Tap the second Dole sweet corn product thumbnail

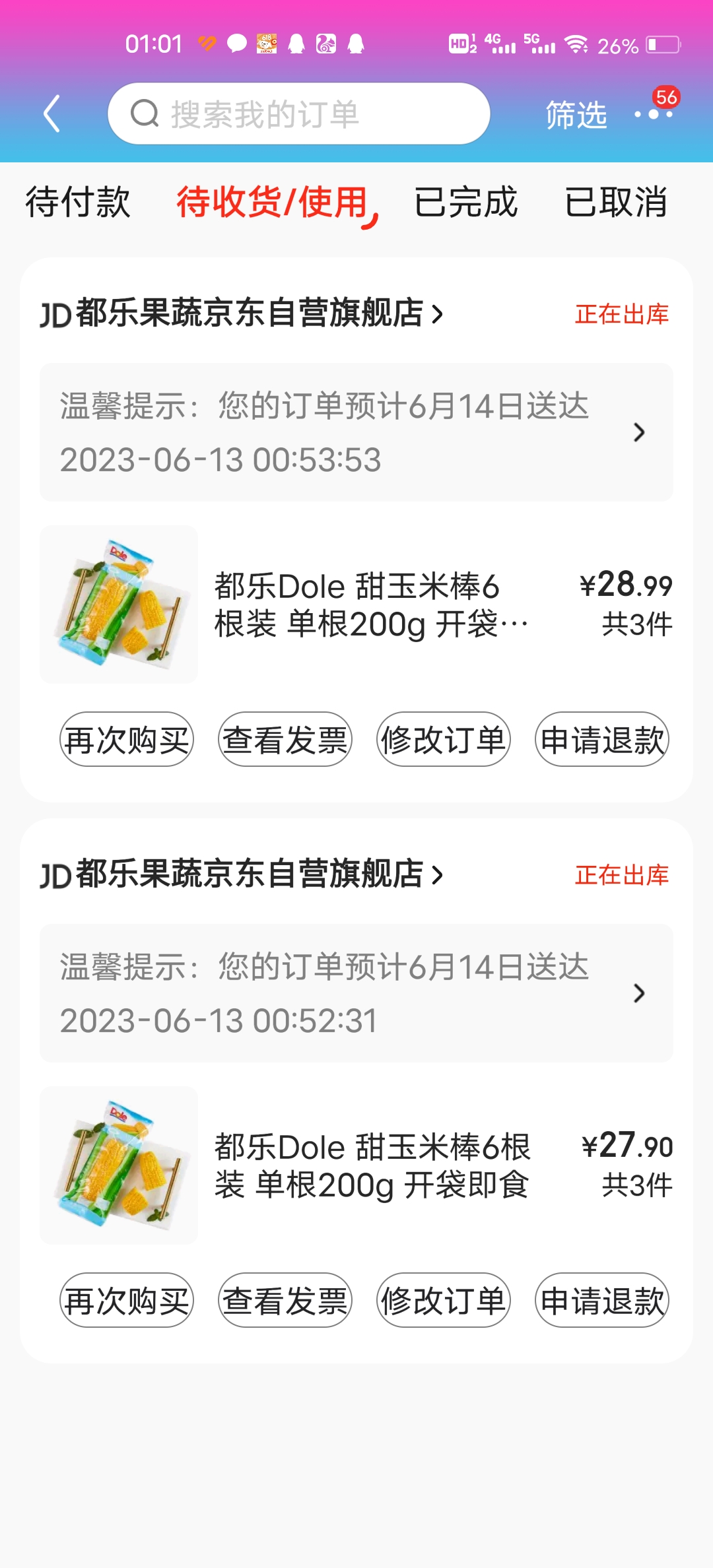tap(119, 1167)
